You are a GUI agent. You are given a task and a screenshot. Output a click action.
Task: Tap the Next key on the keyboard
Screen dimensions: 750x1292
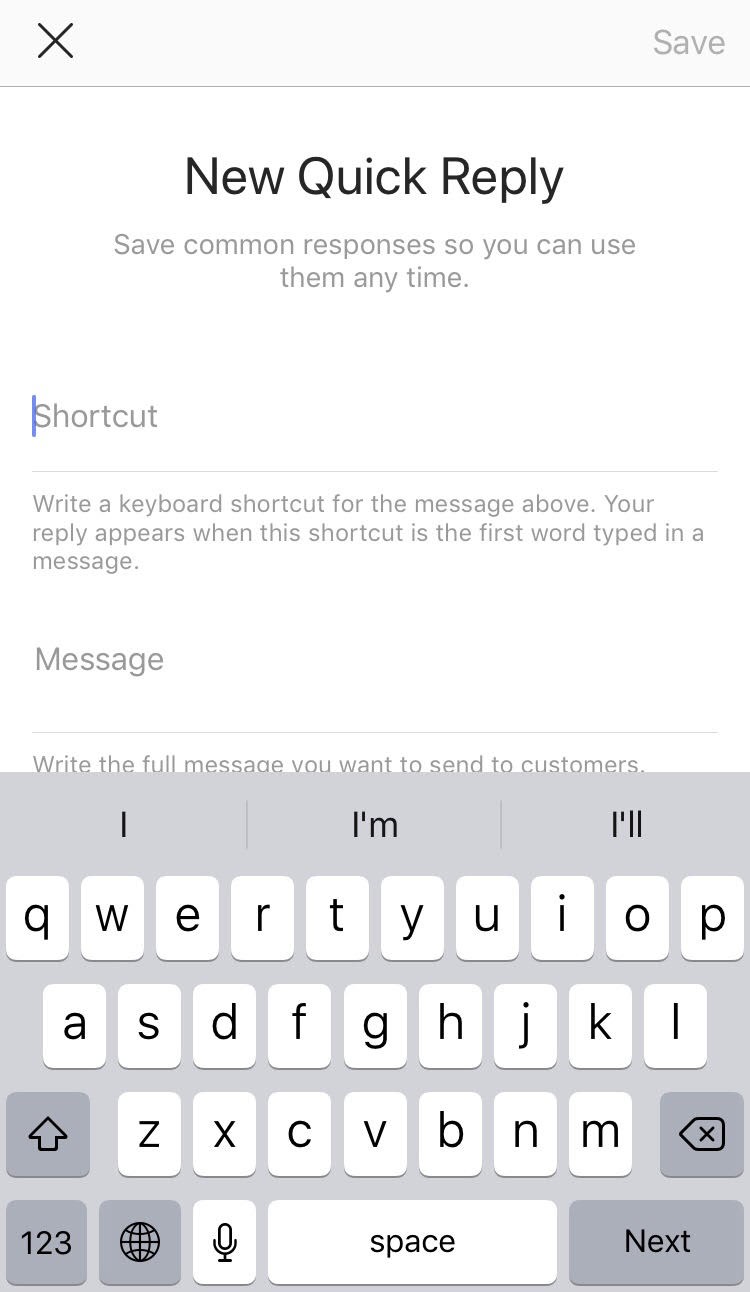click(x=657, y=1241)
